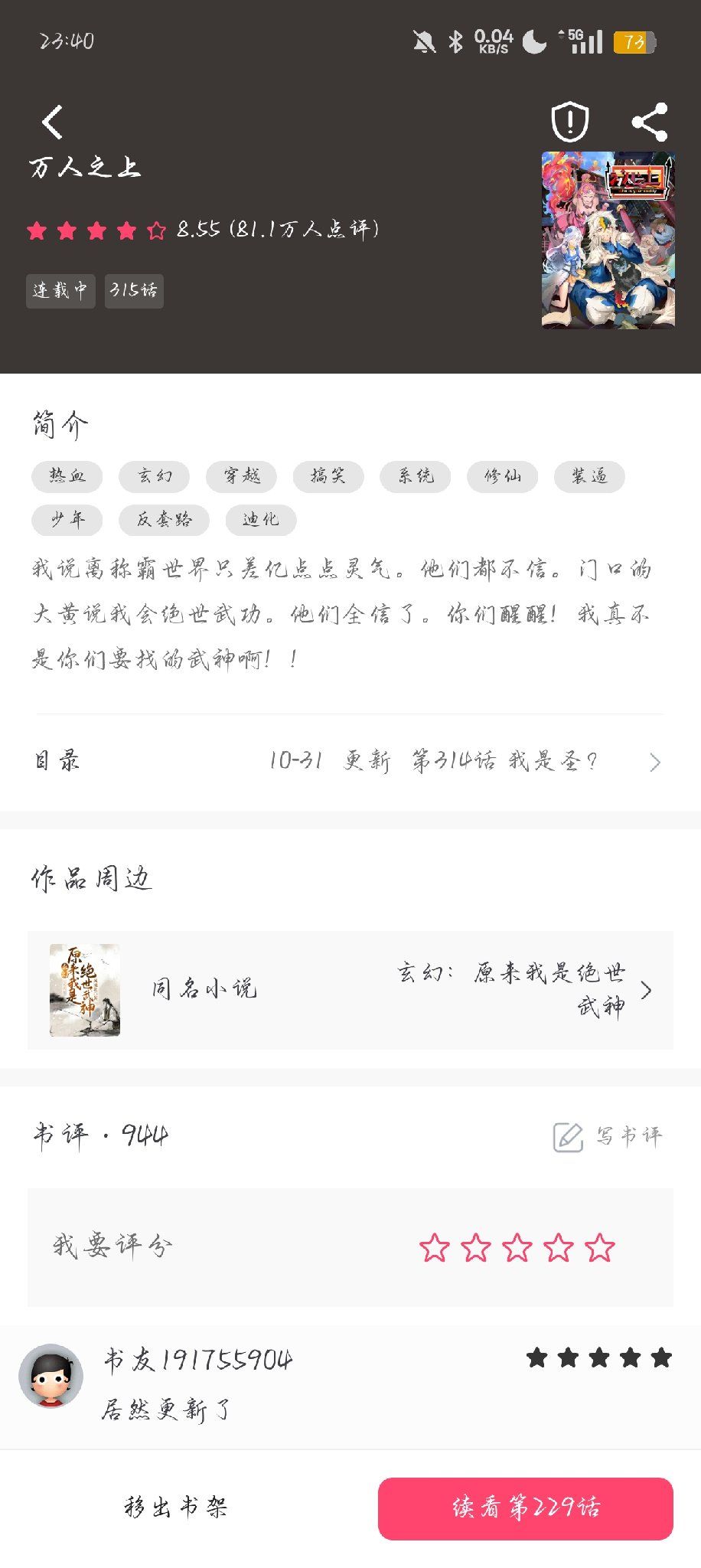701x1568 pixels.
Task: Rate five stars in 我要评分
Action: pyautogui.click(x=600, y=1247)
